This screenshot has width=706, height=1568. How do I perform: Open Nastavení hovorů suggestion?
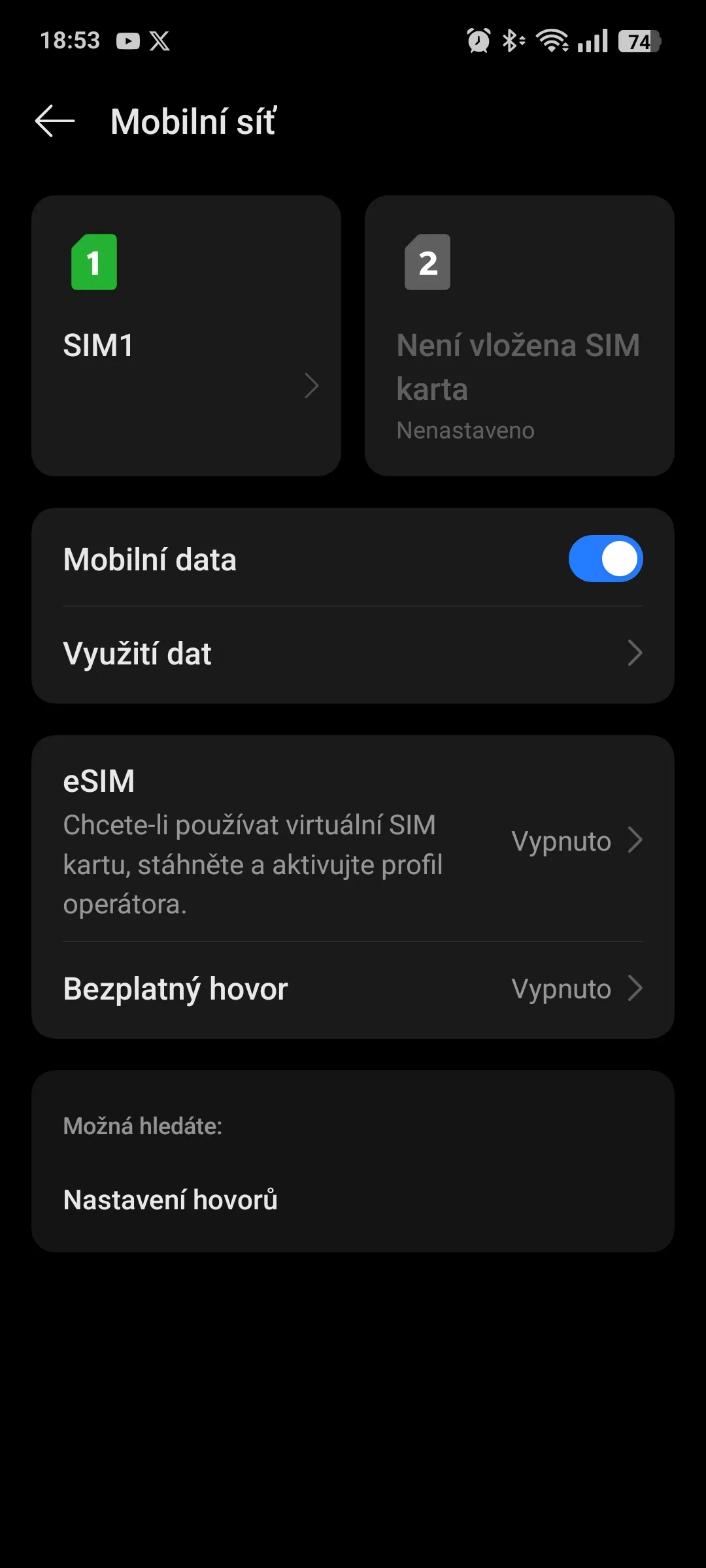pyautogui.click(x=171, y=1200)
